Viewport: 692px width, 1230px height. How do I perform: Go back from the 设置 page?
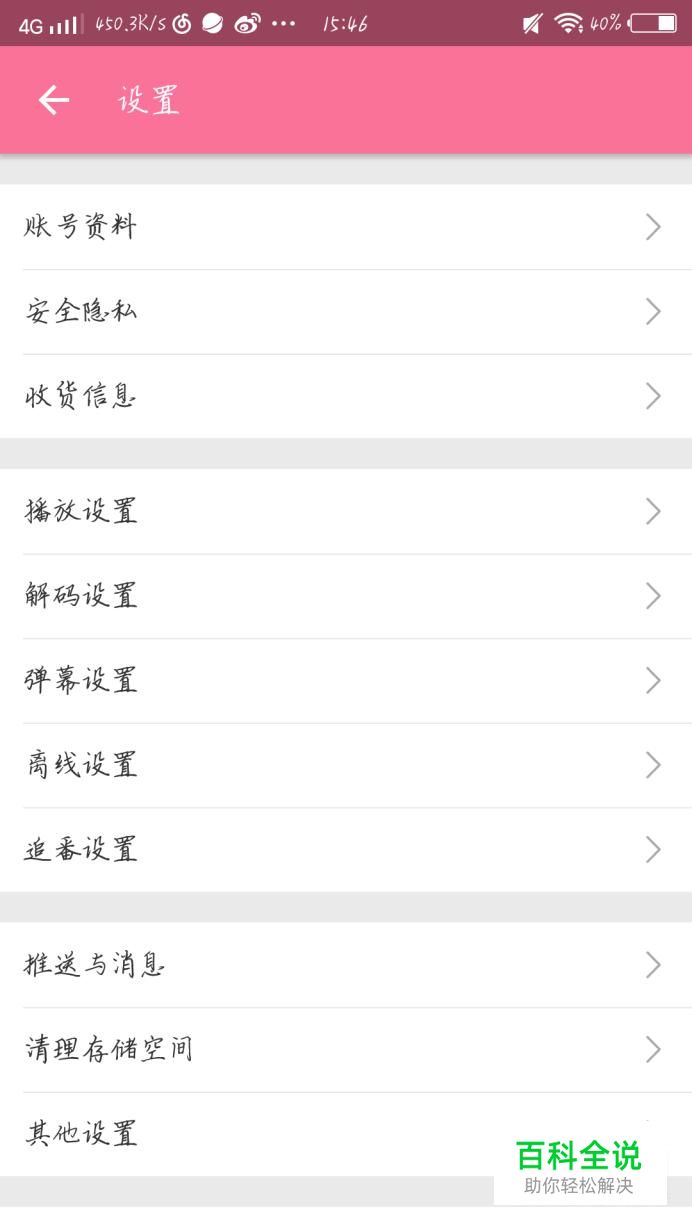(54, 100)
